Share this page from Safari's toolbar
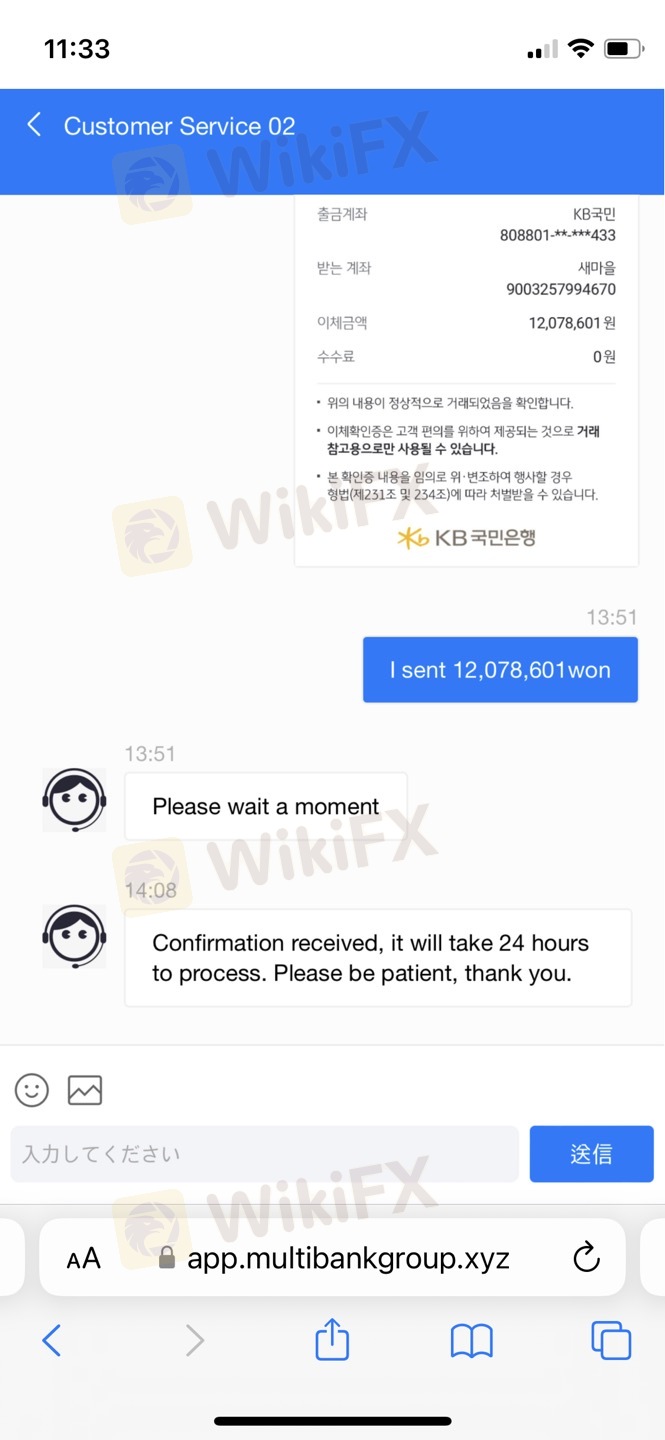Screen dimensions: 665x1440 coord(332,1340)
